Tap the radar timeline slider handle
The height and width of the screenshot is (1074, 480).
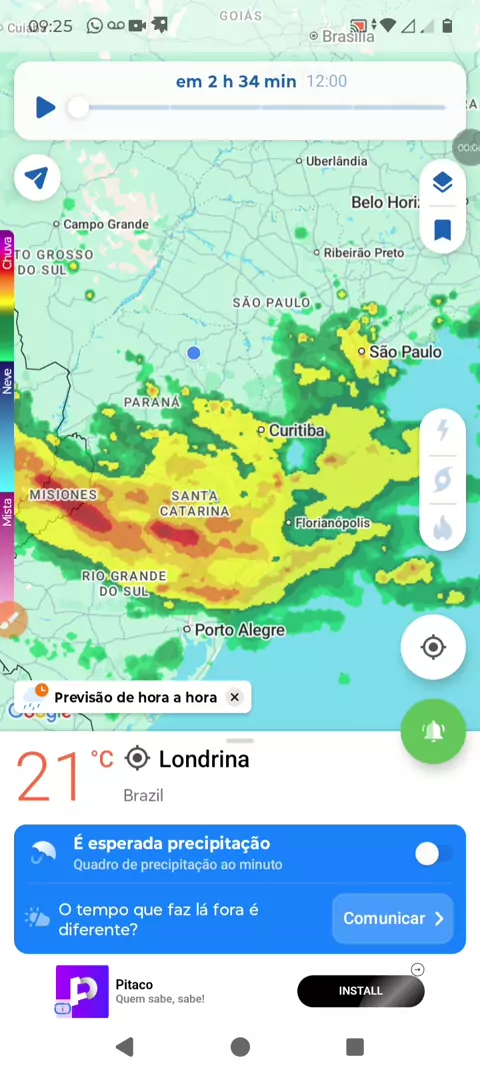[78, 108]
